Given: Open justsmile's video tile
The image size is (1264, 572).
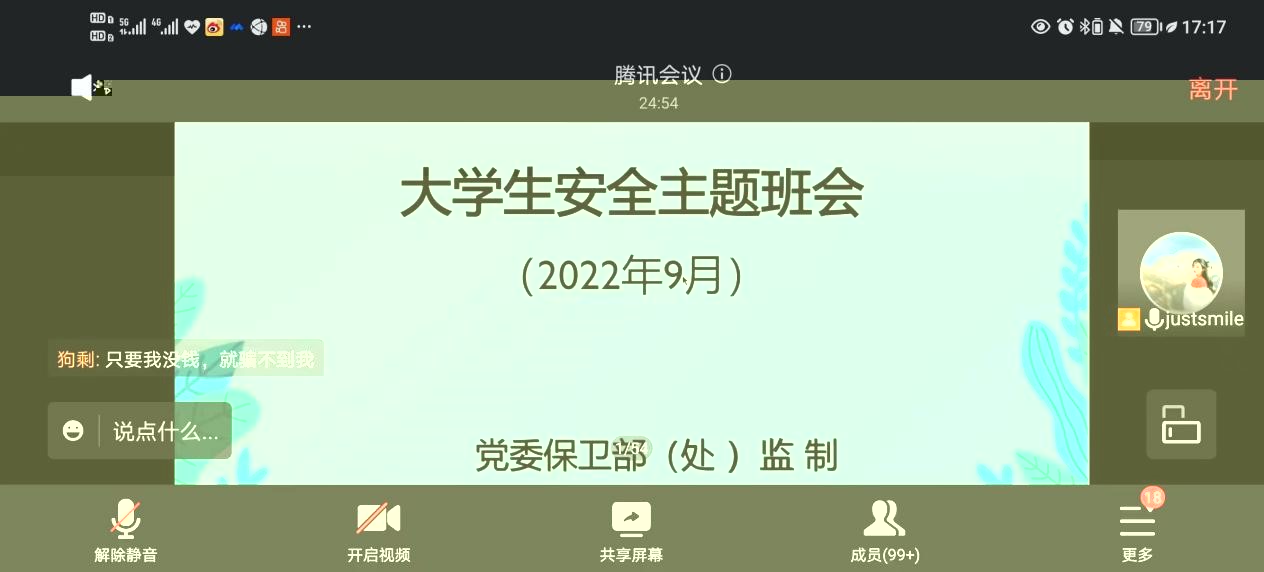Looking at the screenshot, I should coord(1181,273).
